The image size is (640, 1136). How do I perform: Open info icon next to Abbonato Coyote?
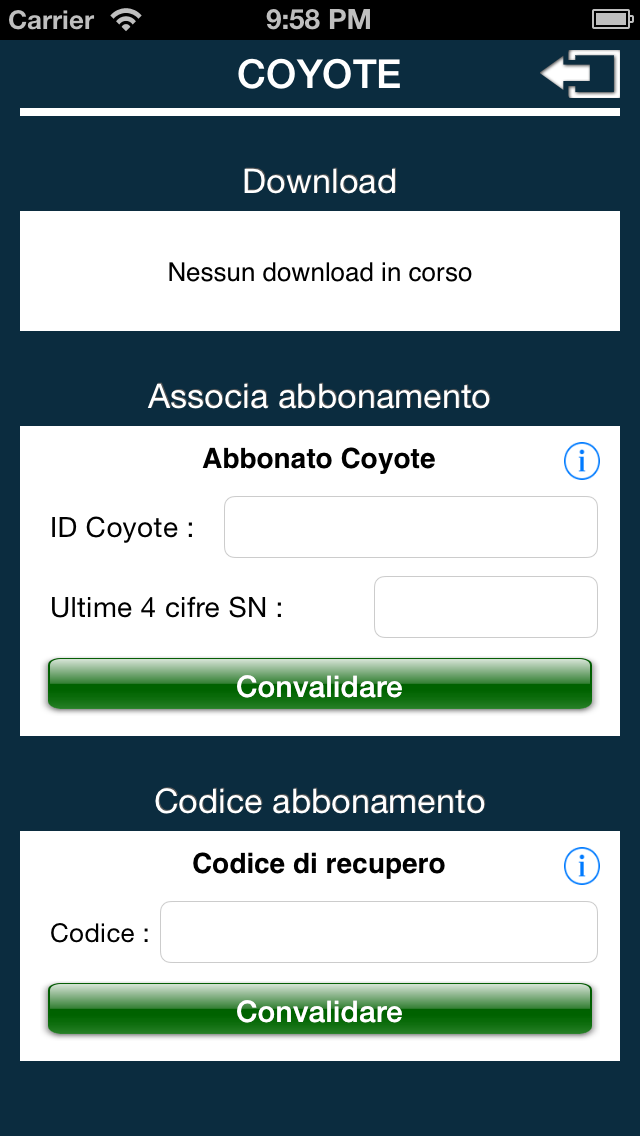tap(582, 461)
